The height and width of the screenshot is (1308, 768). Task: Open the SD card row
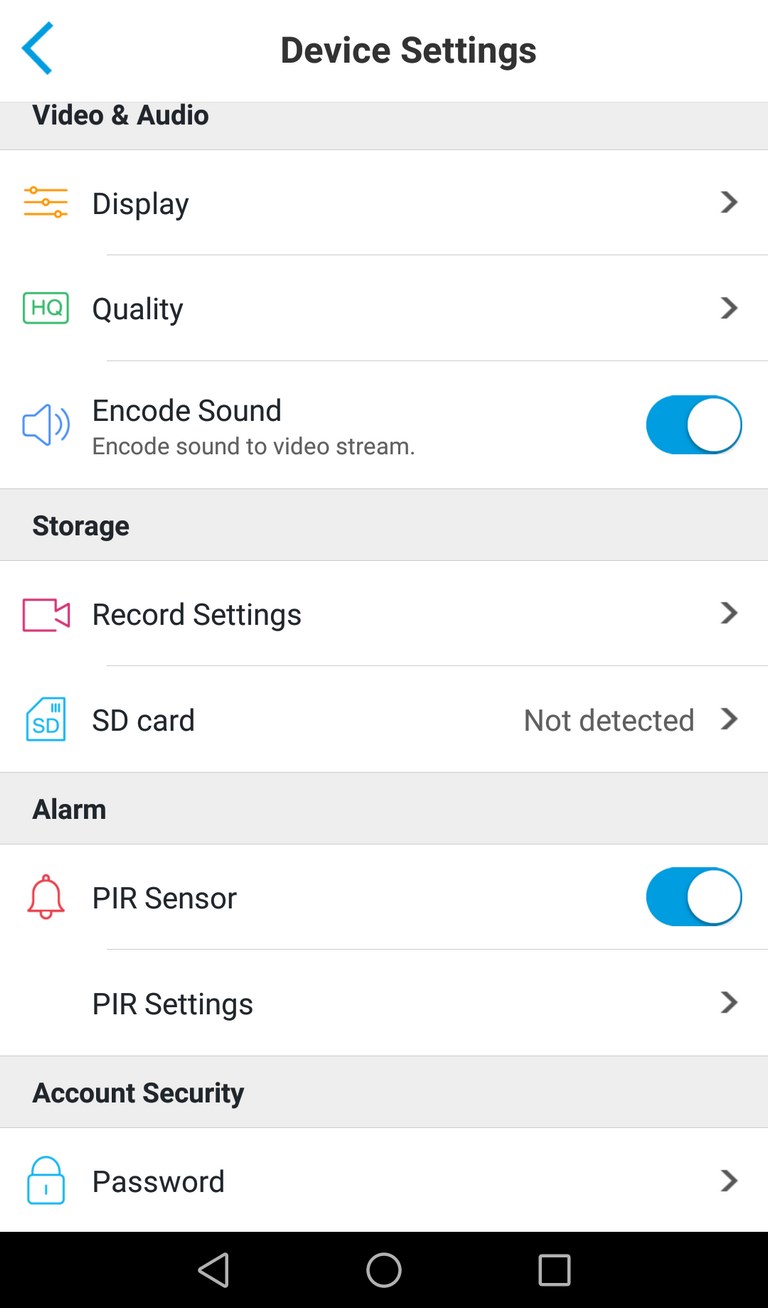click(384, 719)
